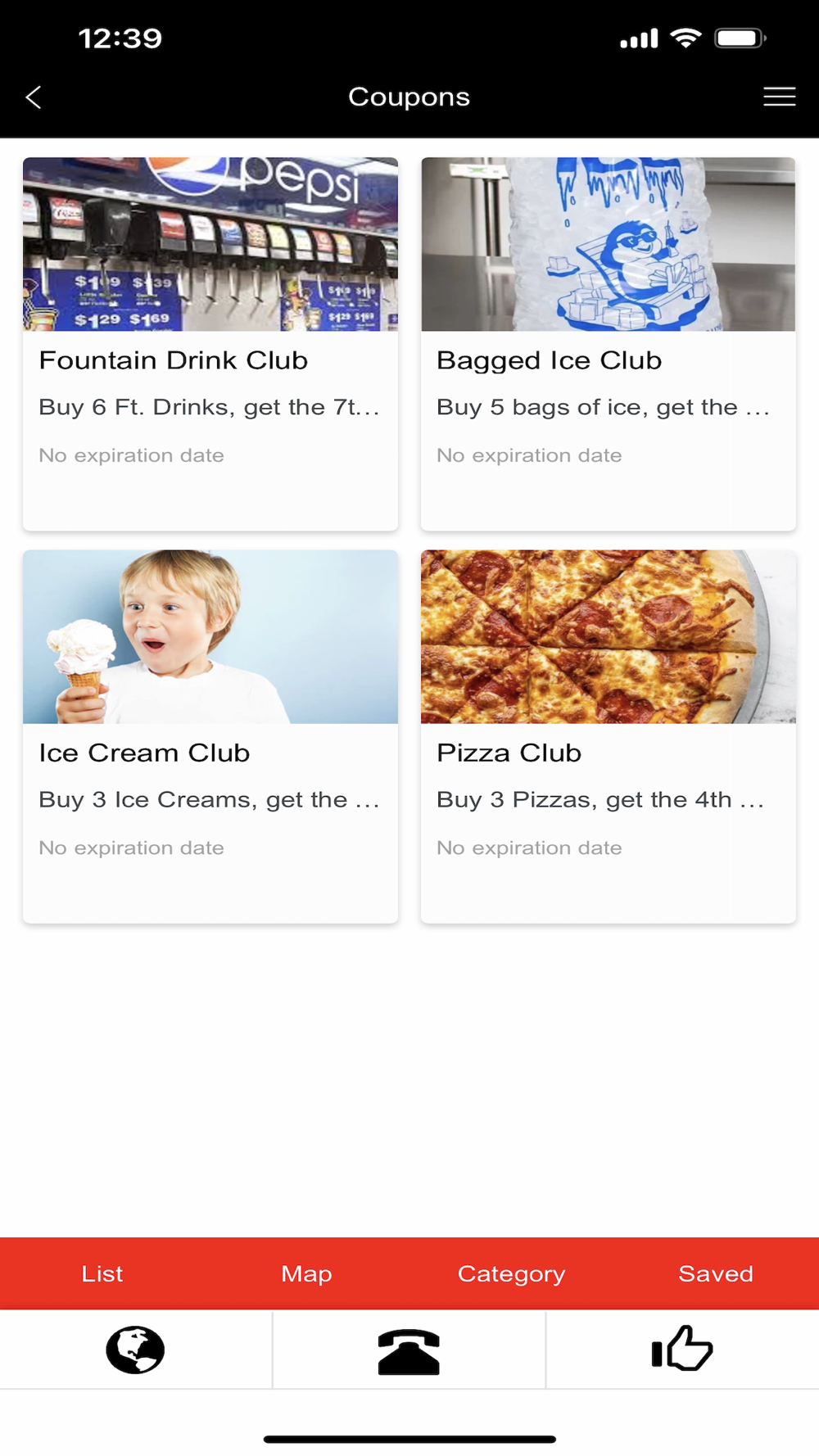Select the Category tab
The height and width of the screenshot is (1456, 819).
point(511,1273)
